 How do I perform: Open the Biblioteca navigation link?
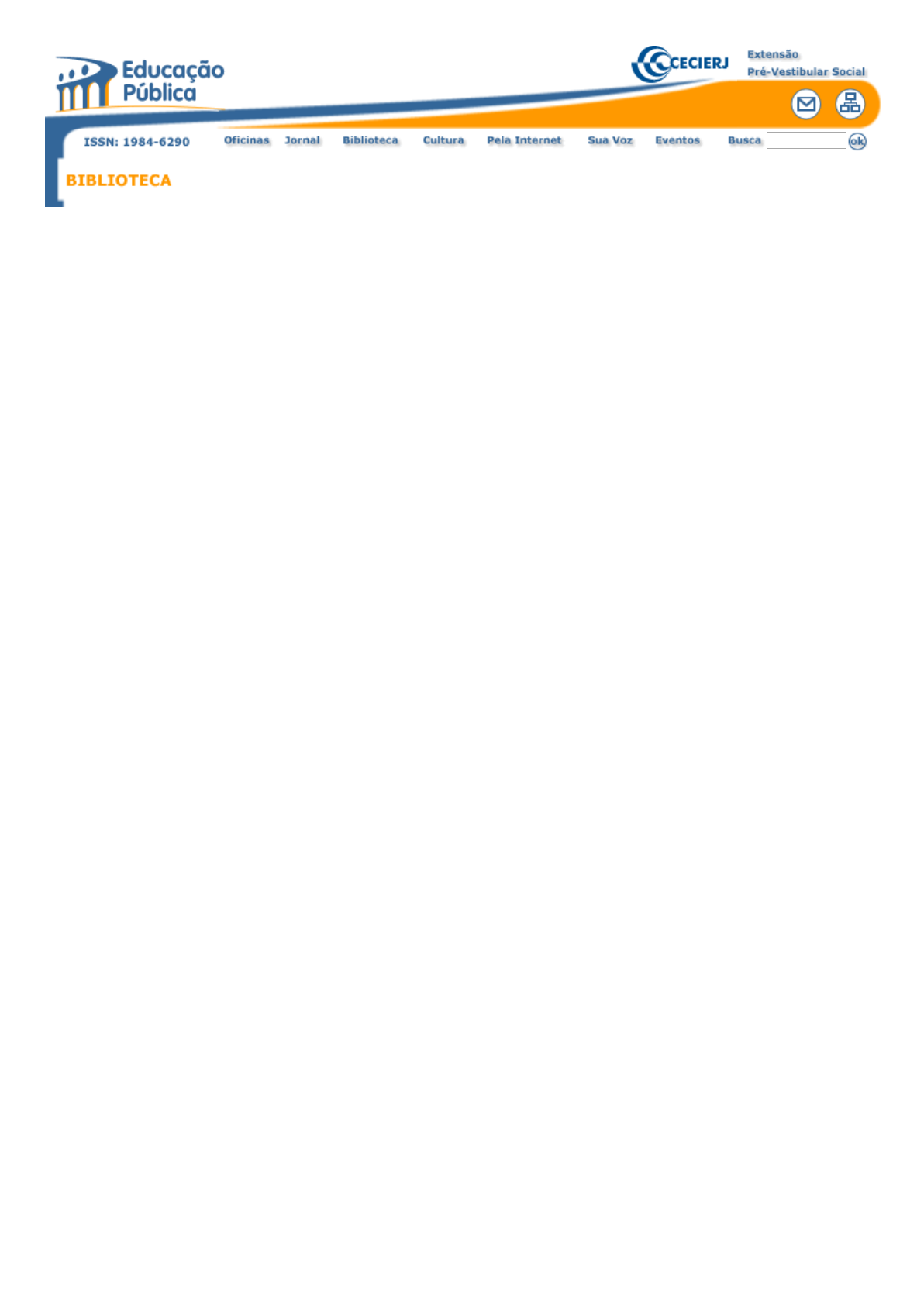tap(370, 140)
